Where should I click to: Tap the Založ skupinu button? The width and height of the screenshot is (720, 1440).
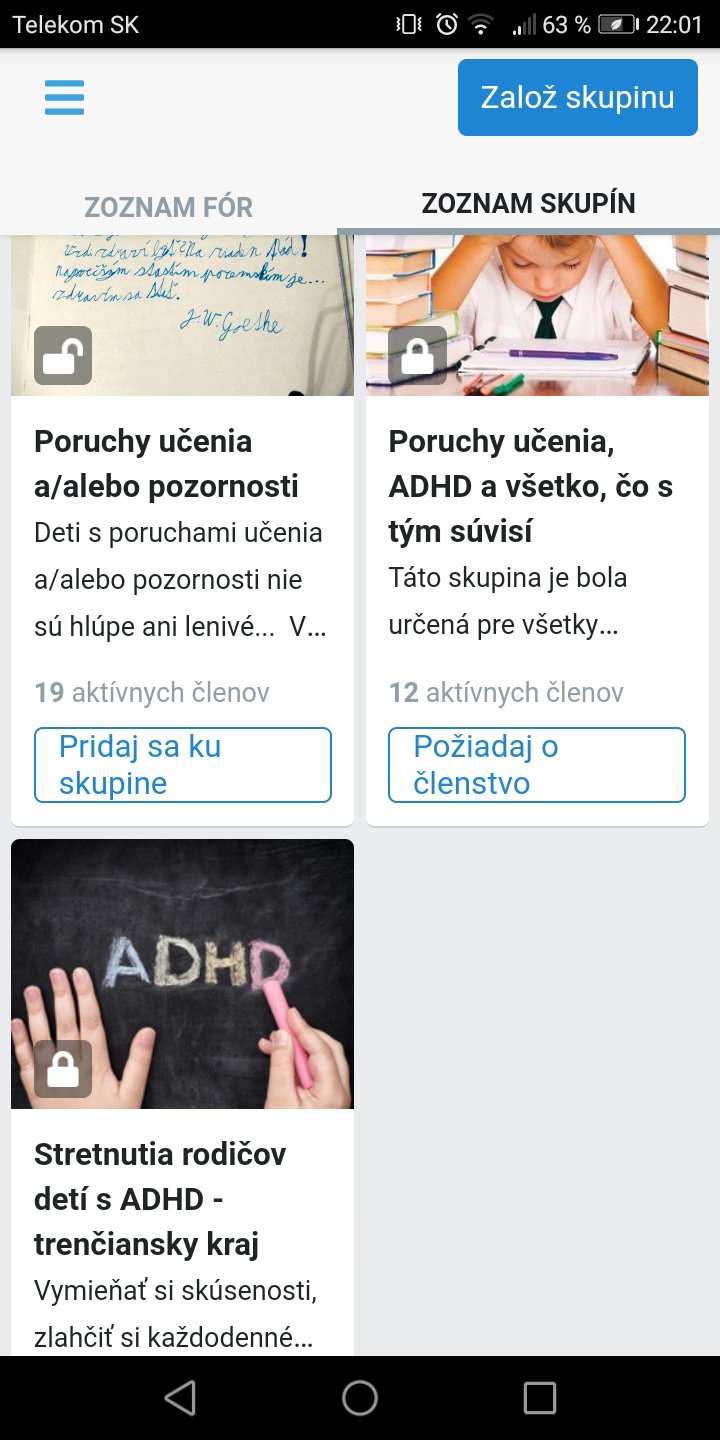(577, 98)
